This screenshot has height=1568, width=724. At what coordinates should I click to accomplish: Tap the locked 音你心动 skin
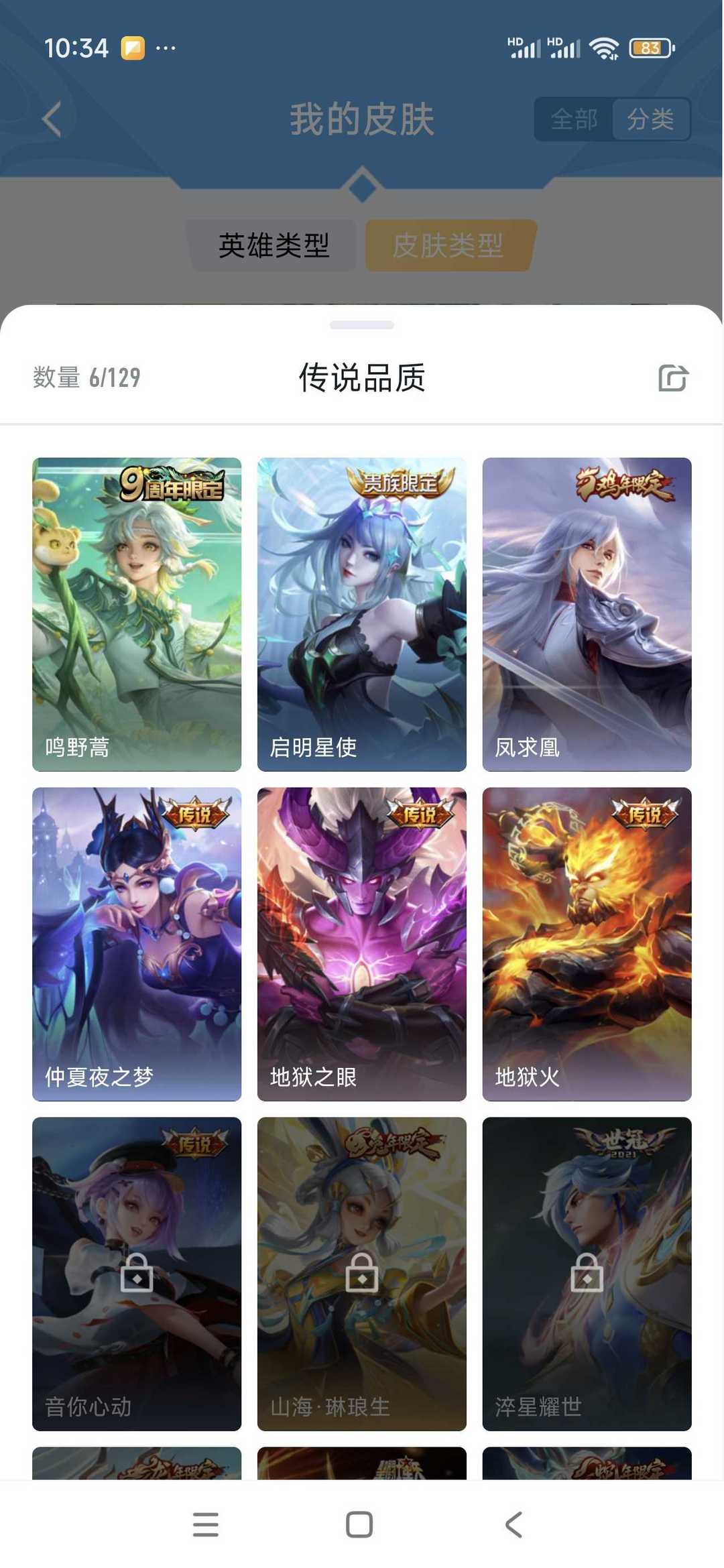point(137,1272)
